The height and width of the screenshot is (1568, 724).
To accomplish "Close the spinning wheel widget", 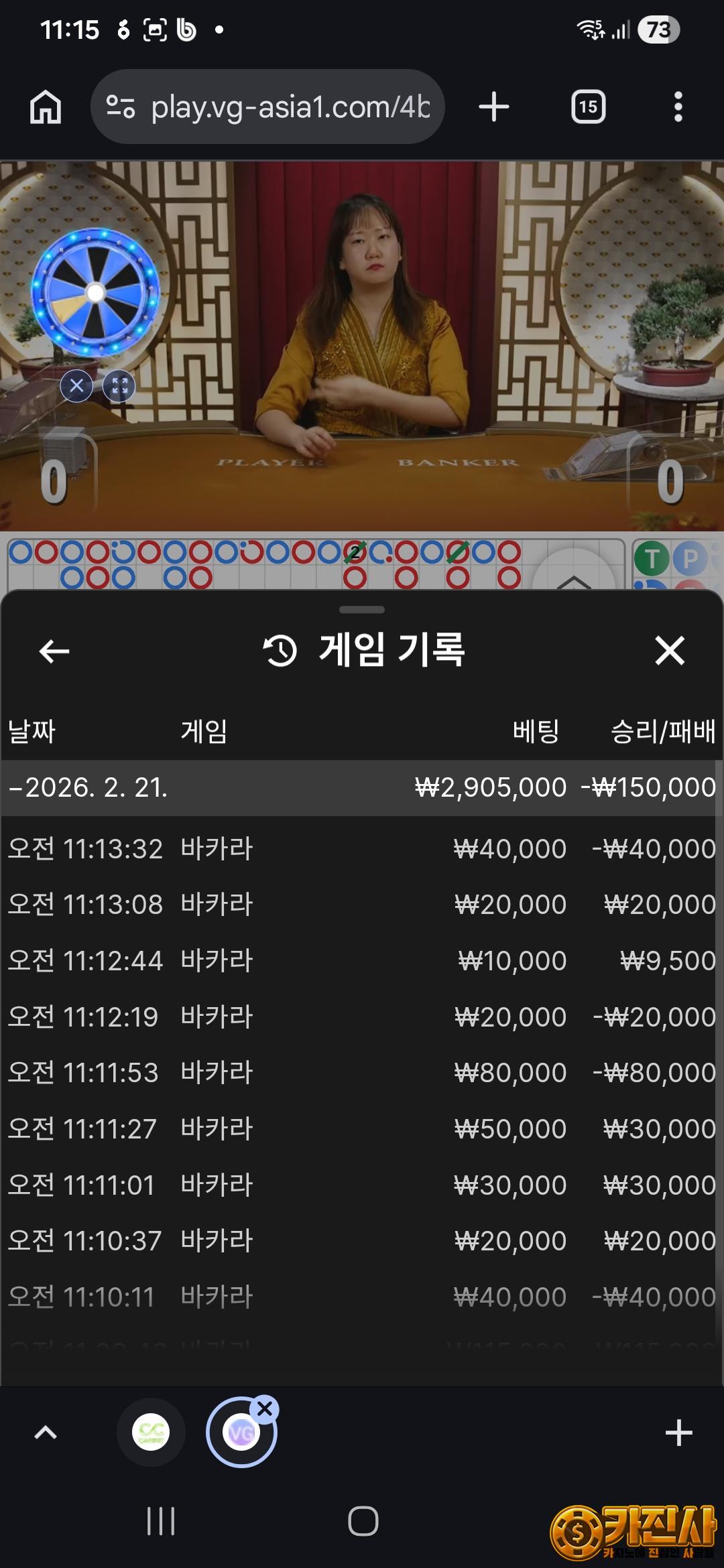I will click(76, 386).
